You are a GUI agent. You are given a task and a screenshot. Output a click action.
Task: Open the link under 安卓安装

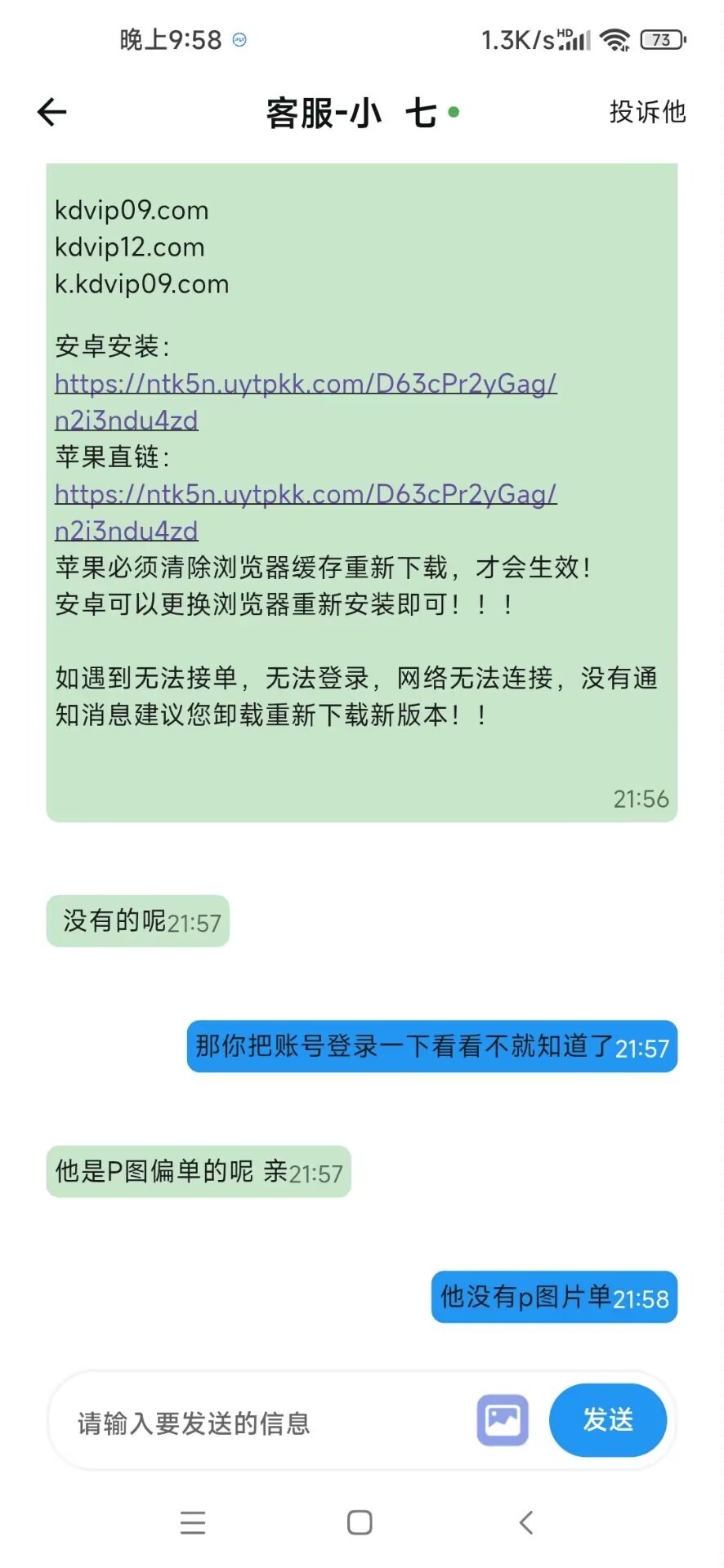[305, 384]
